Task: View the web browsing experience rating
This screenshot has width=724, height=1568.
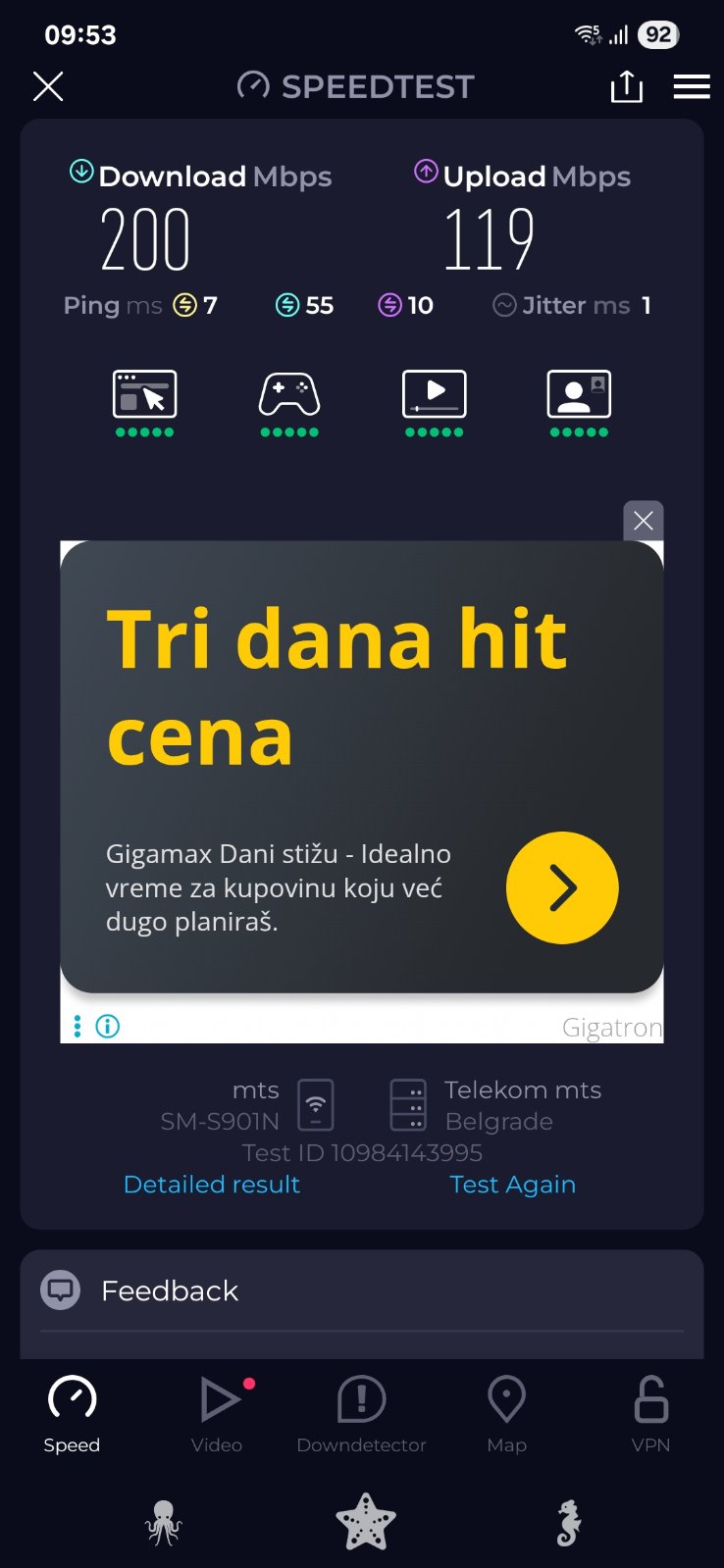Action: coord(145,402)
